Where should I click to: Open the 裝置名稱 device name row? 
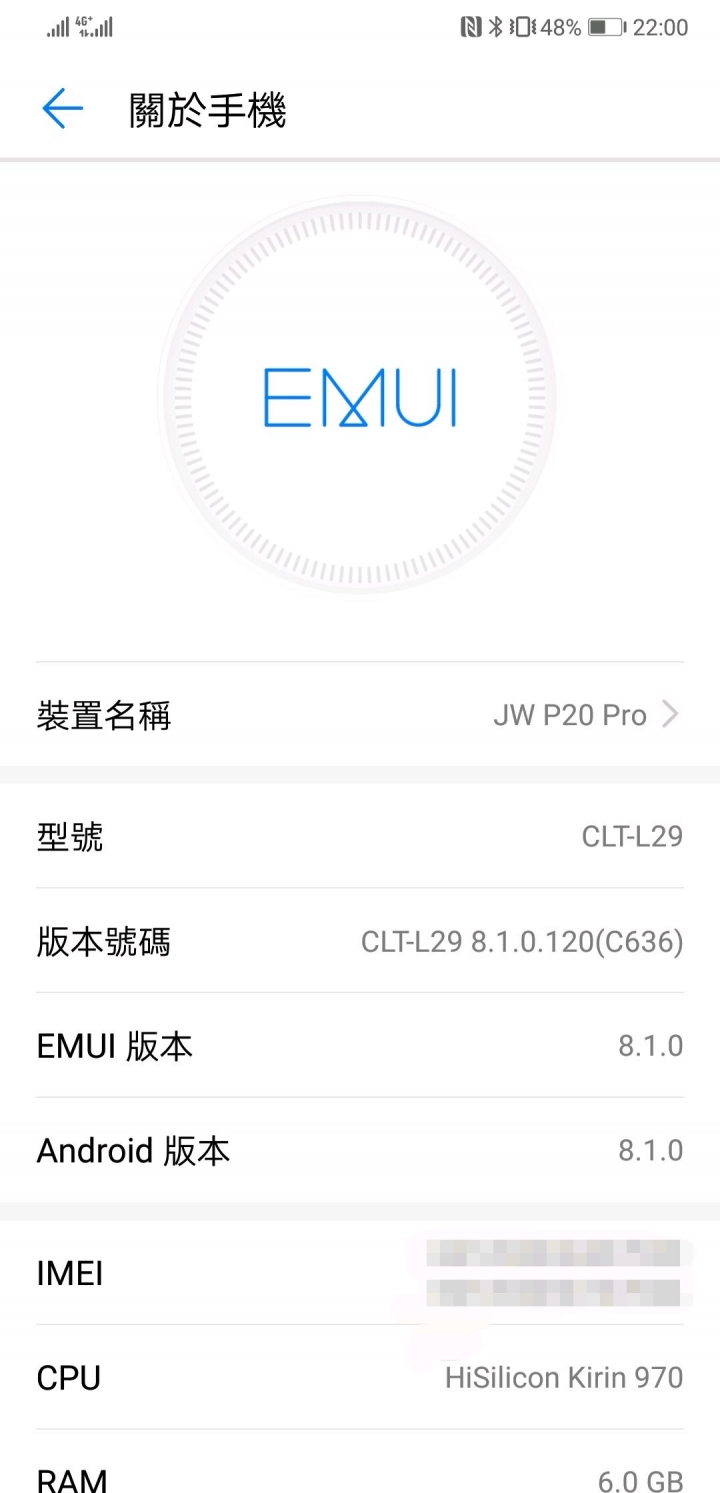pyautogui.click(x=360, y=715)
